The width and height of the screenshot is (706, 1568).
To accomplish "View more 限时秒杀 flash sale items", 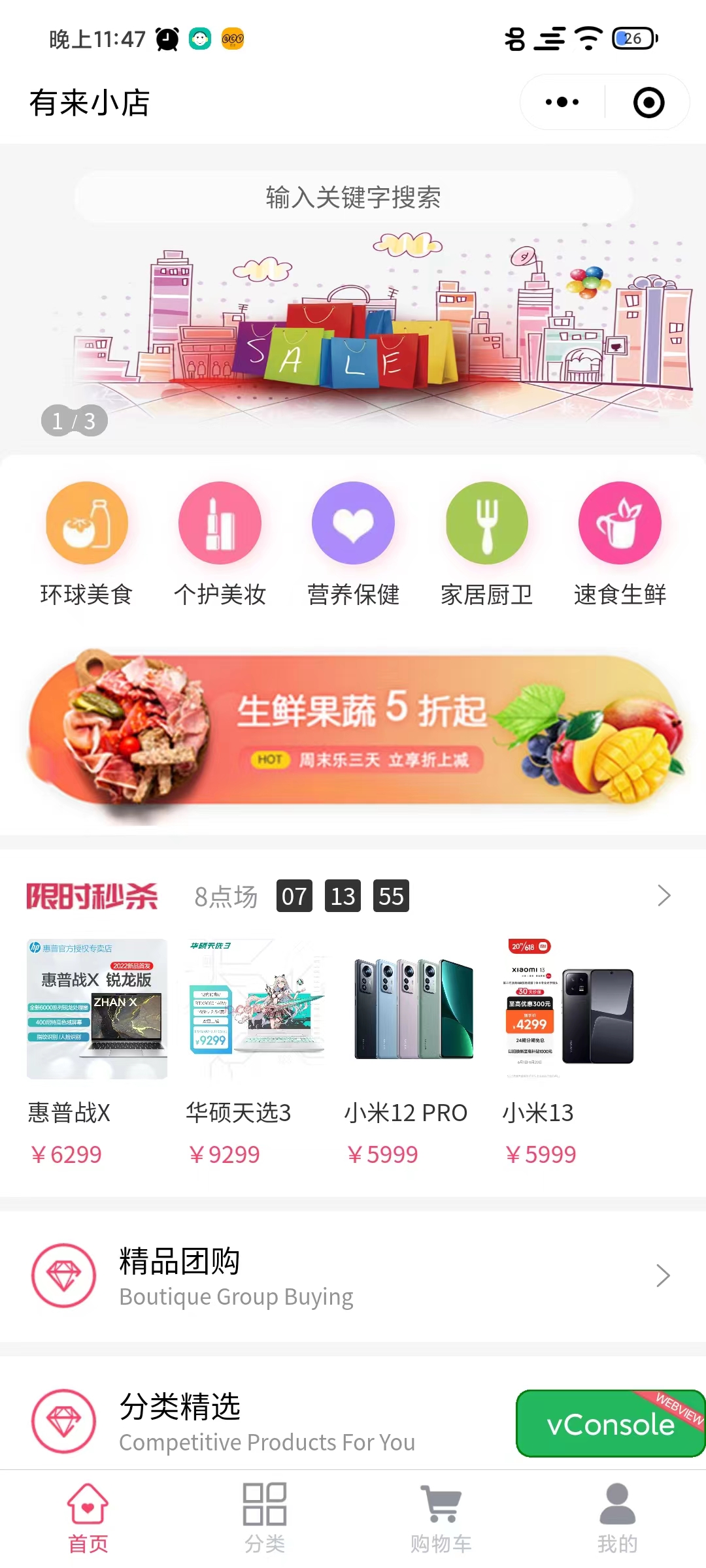I will coord(664,896).
